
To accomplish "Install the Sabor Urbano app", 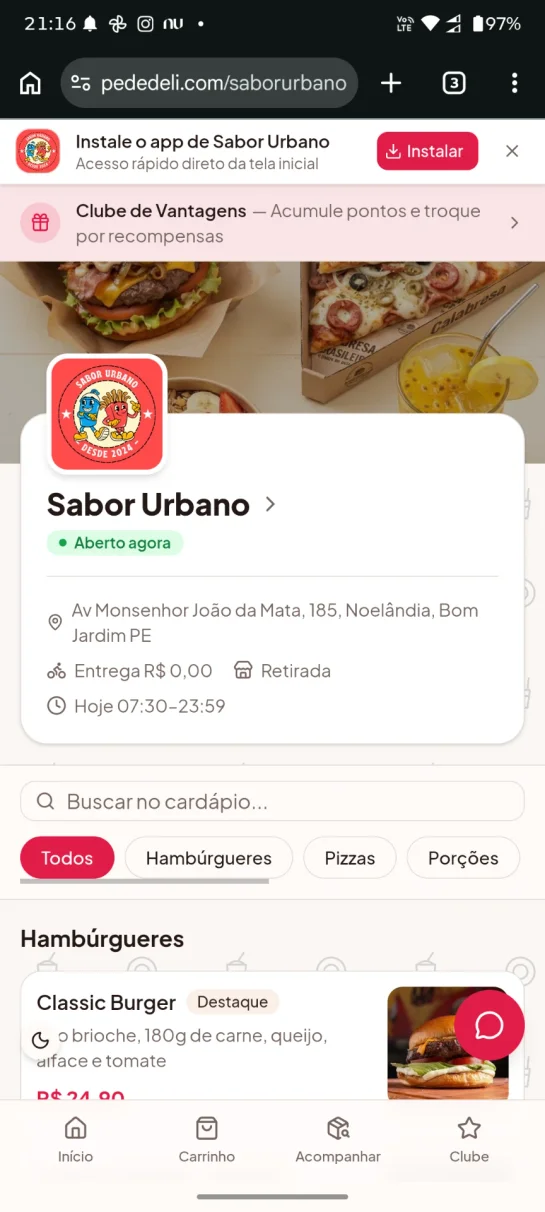I will click(427, 151).
